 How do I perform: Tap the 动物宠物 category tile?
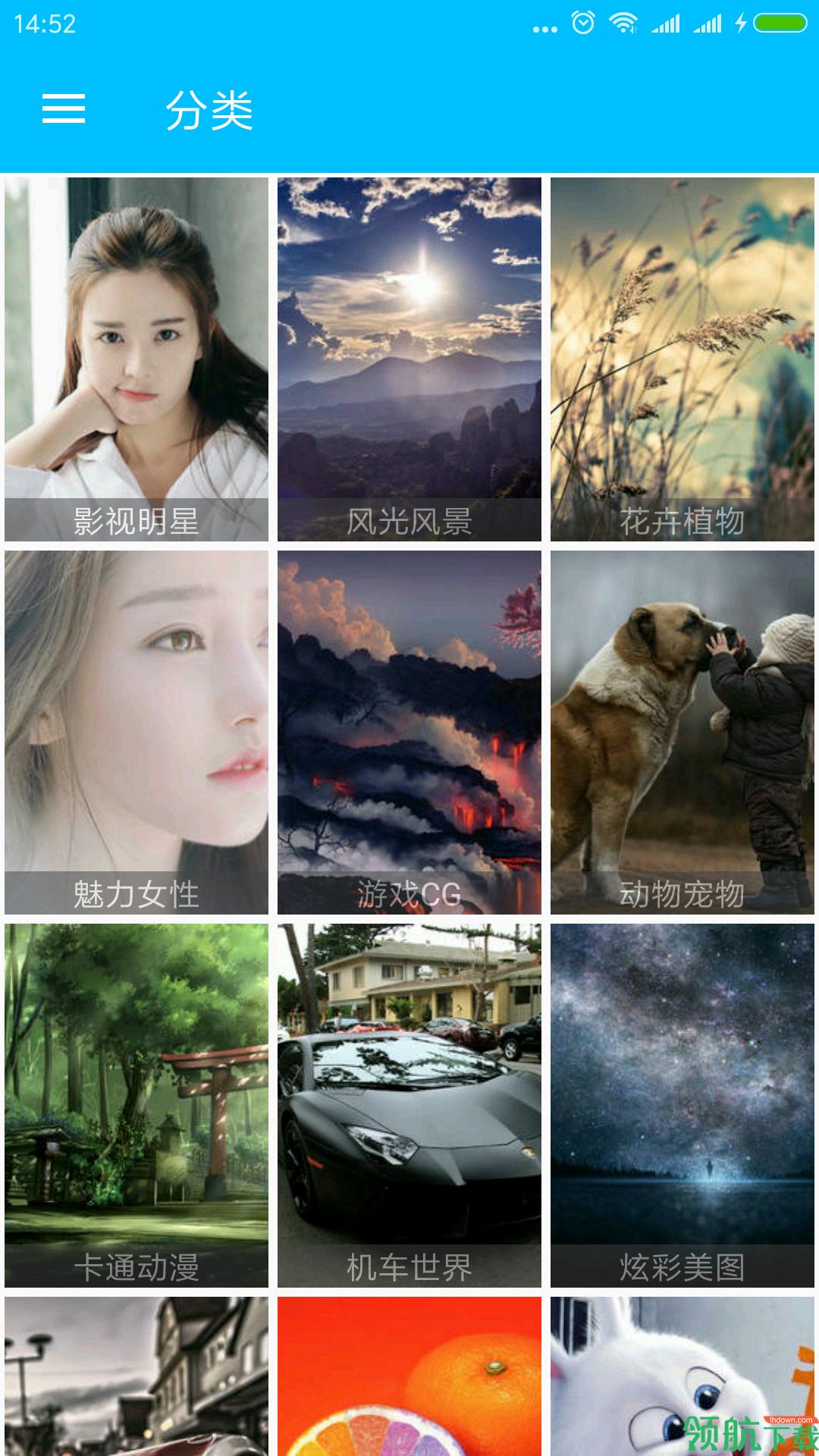(x=682, y=732)
